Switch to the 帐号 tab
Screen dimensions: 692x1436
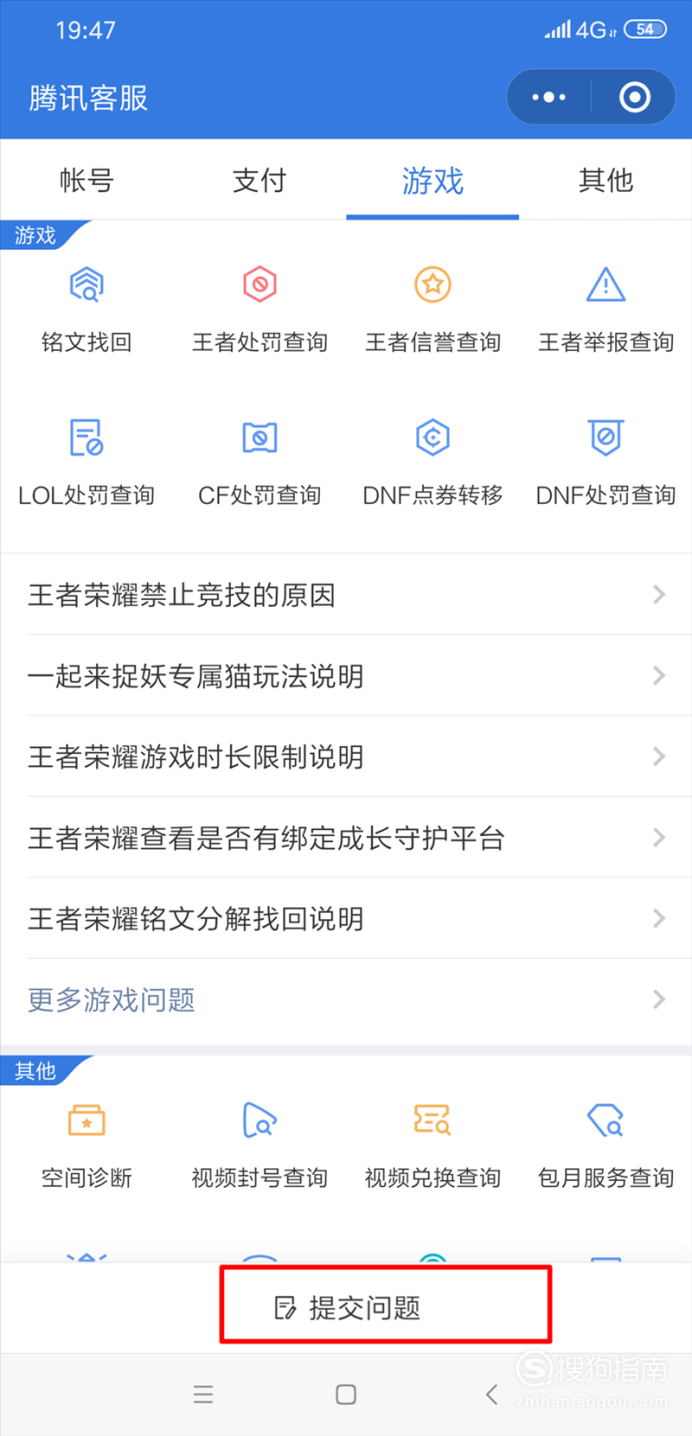[x=87, y=181]
